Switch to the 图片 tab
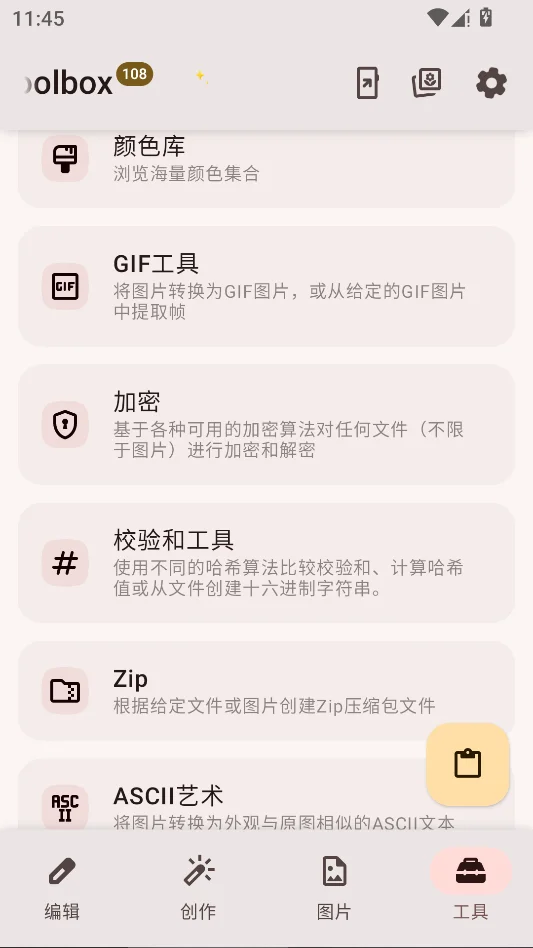The height and width of the screenshot is (948, 533). pos(334,887)
